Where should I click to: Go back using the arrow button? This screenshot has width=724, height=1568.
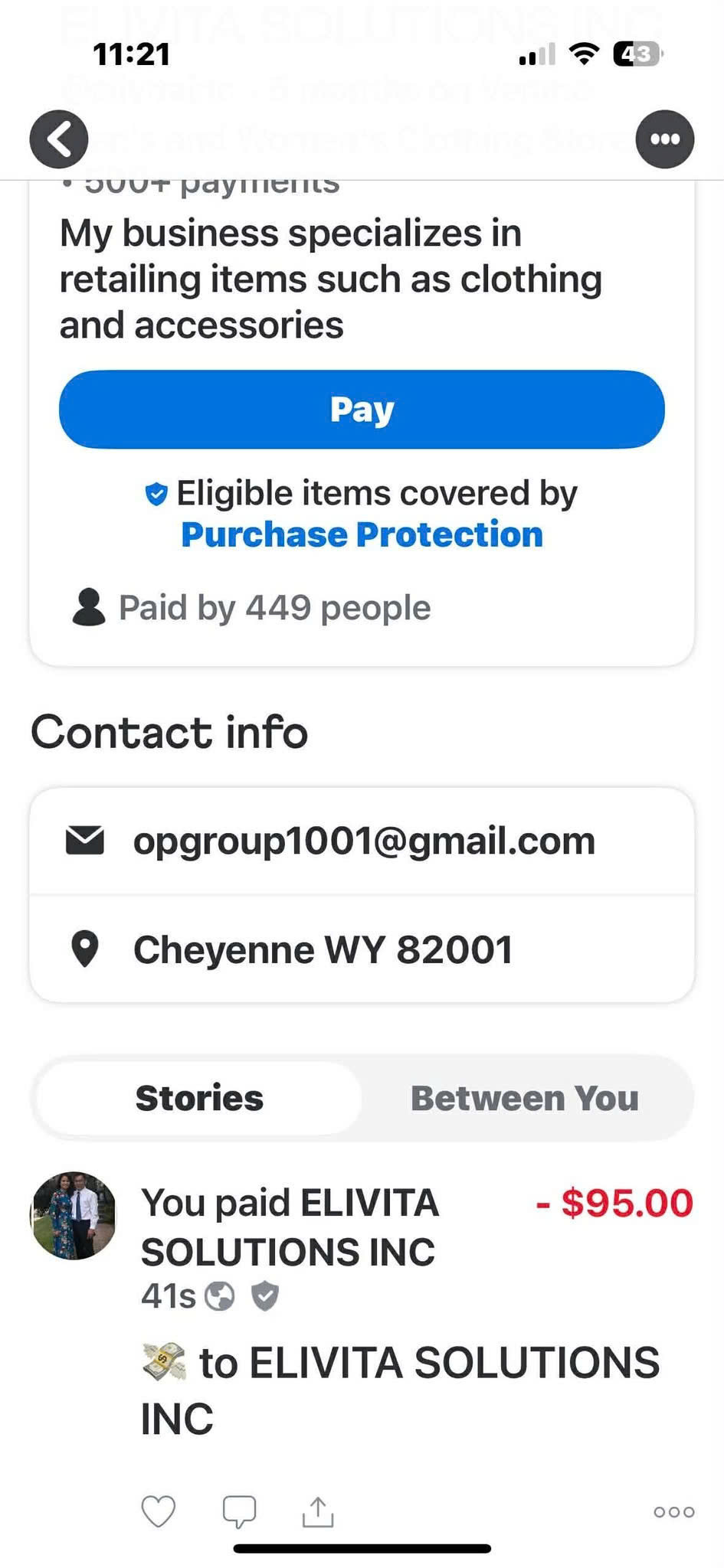(x=59, y=139)
